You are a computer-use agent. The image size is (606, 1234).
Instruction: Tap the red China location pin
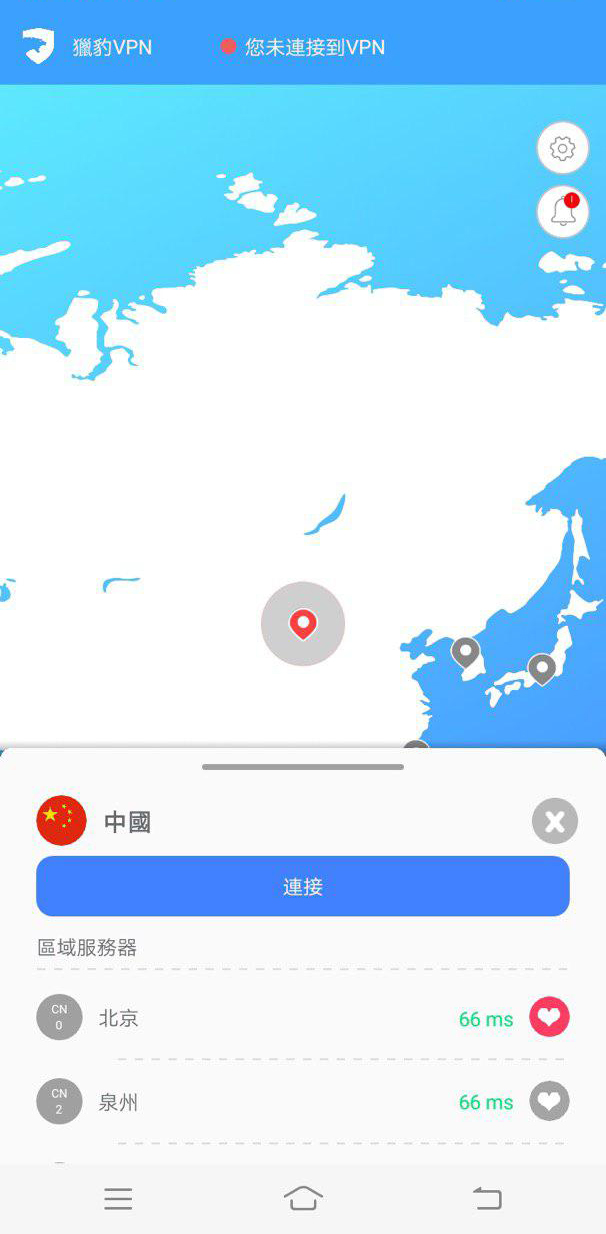(x=303, y=624)
